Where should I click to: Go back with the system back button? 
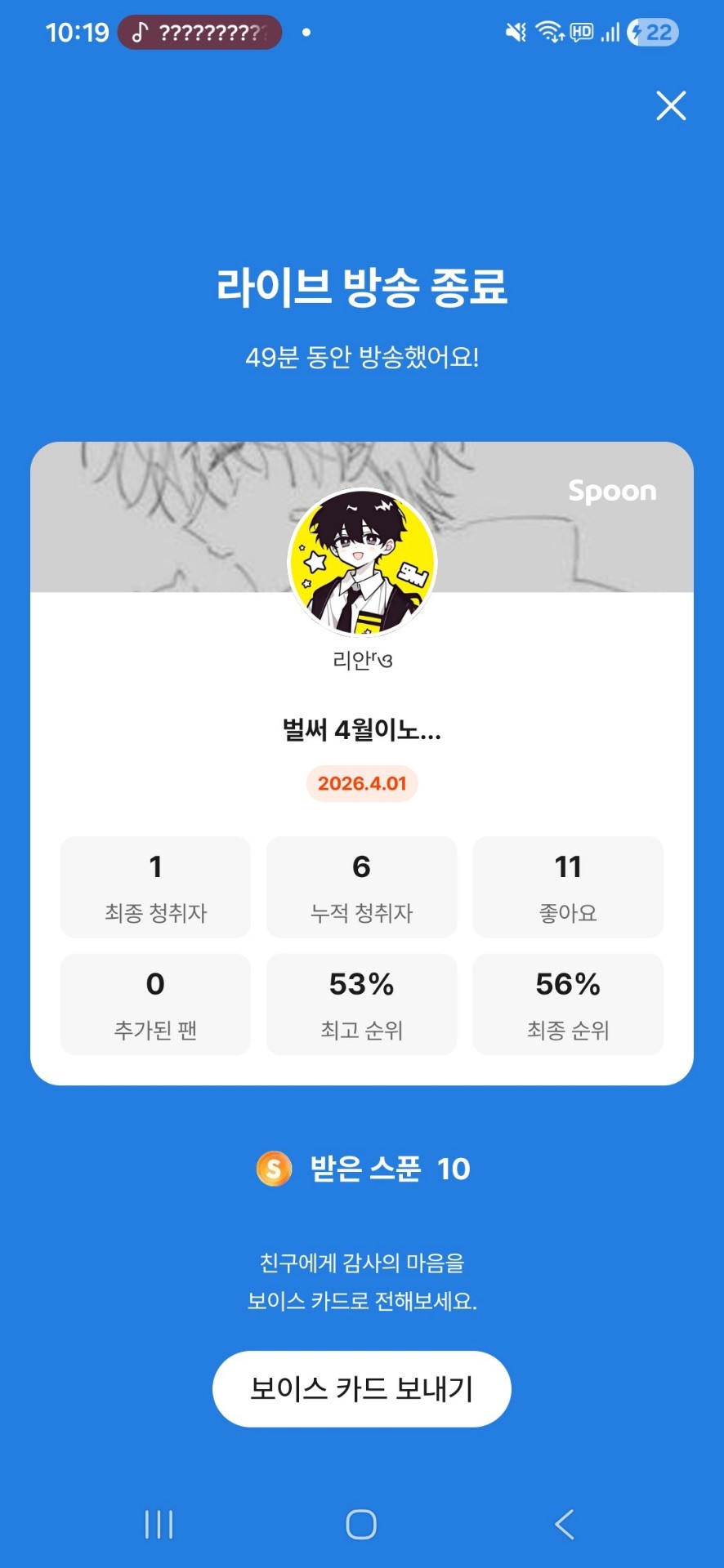click(565, 1524)
